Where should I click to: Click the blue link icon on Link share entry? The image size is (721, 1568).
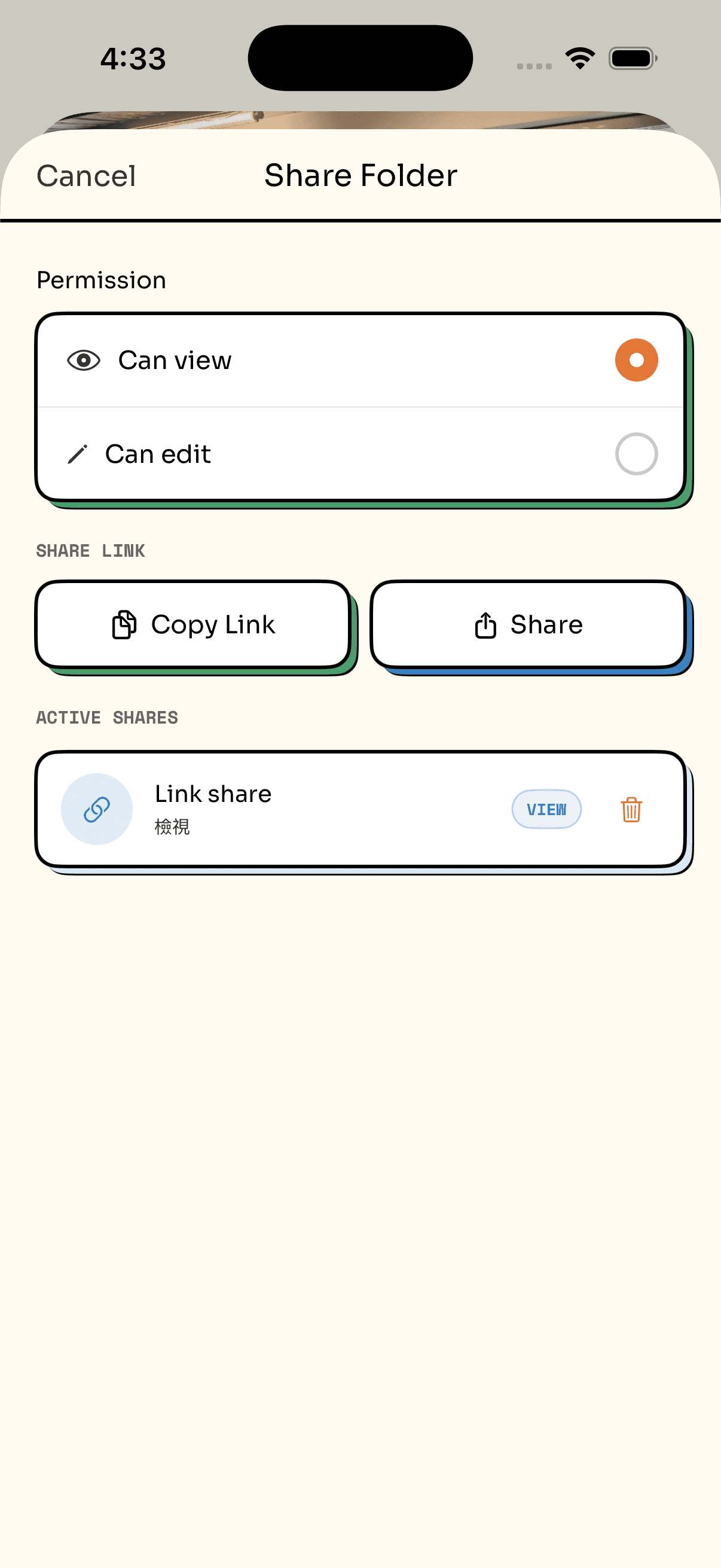pyautogui.click(x=96, y=810)
